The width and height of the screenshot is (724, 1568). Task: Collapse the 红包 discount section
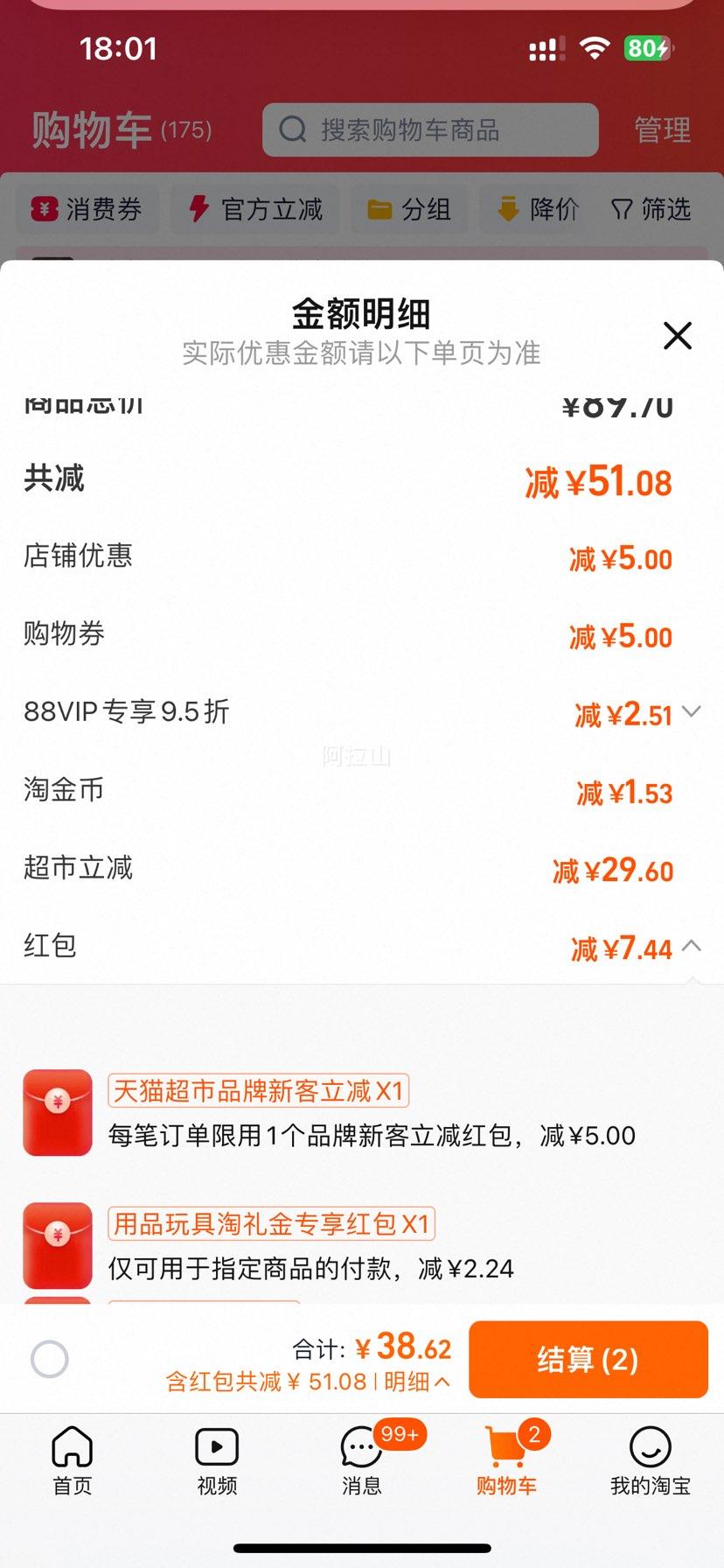click(692, 946)
